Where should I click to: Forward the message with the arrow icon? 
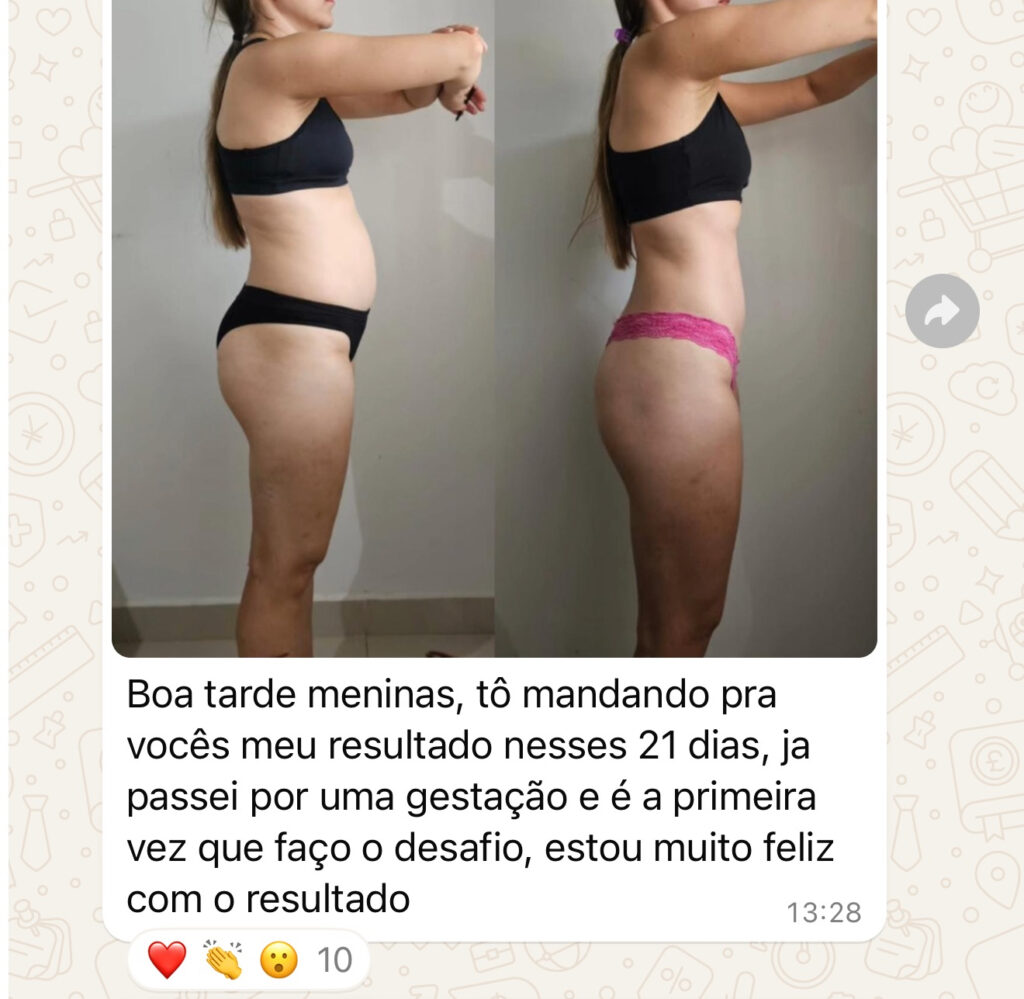click(x=942, y=311)
